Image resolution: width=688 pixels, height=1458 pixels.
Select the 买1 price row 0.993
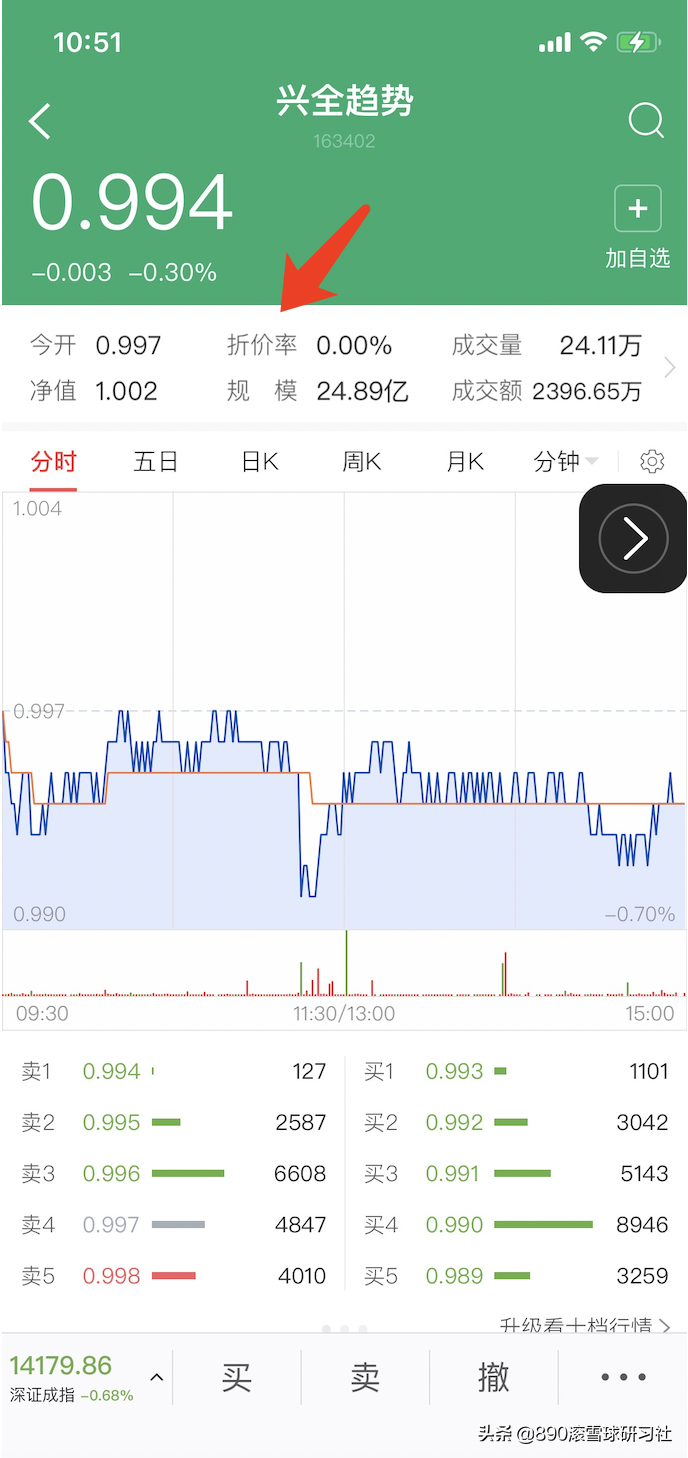click(x=515, y=1072)
